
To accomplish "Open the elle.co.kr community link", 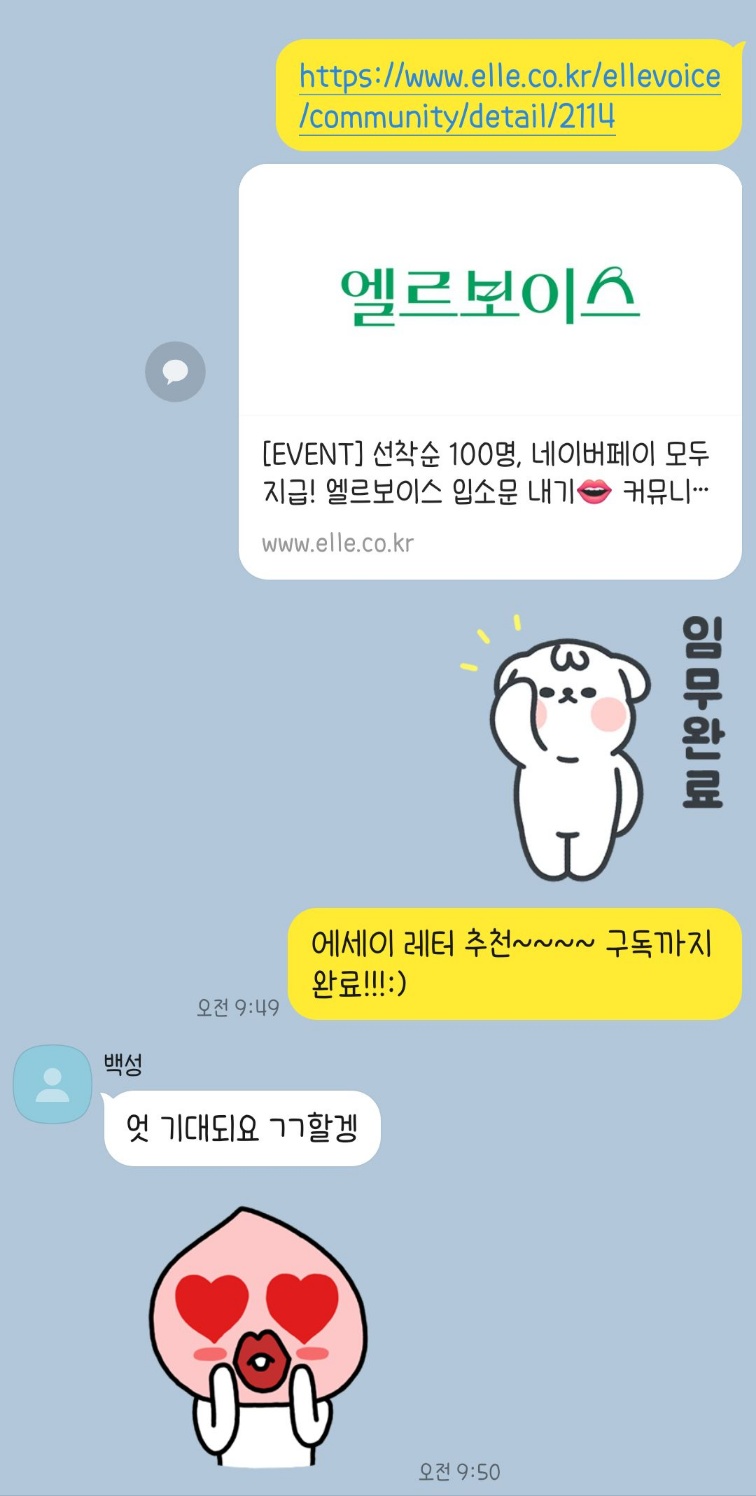I will [509, 97].
